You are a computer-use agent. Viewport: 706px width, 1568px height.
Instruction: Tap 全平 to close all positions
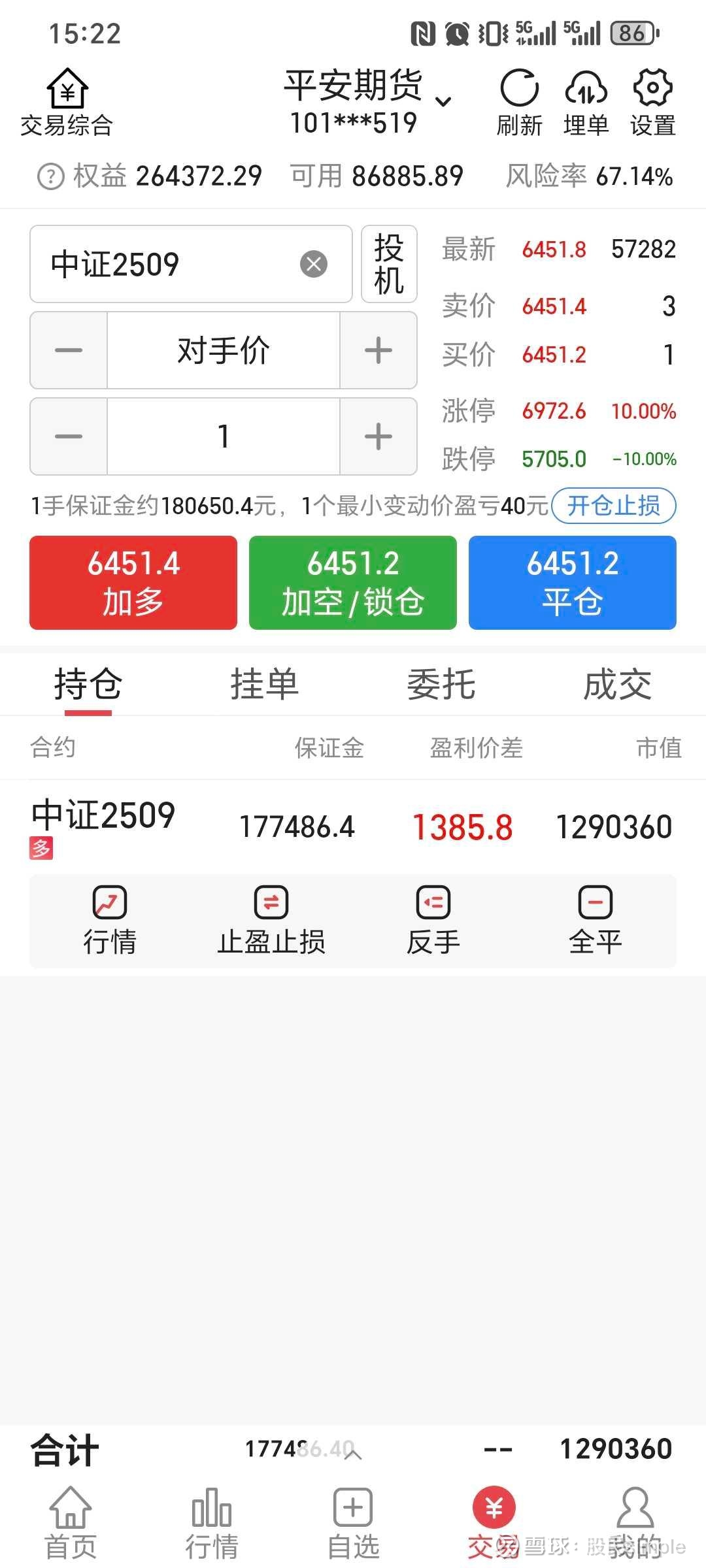(x=596, y=921)
